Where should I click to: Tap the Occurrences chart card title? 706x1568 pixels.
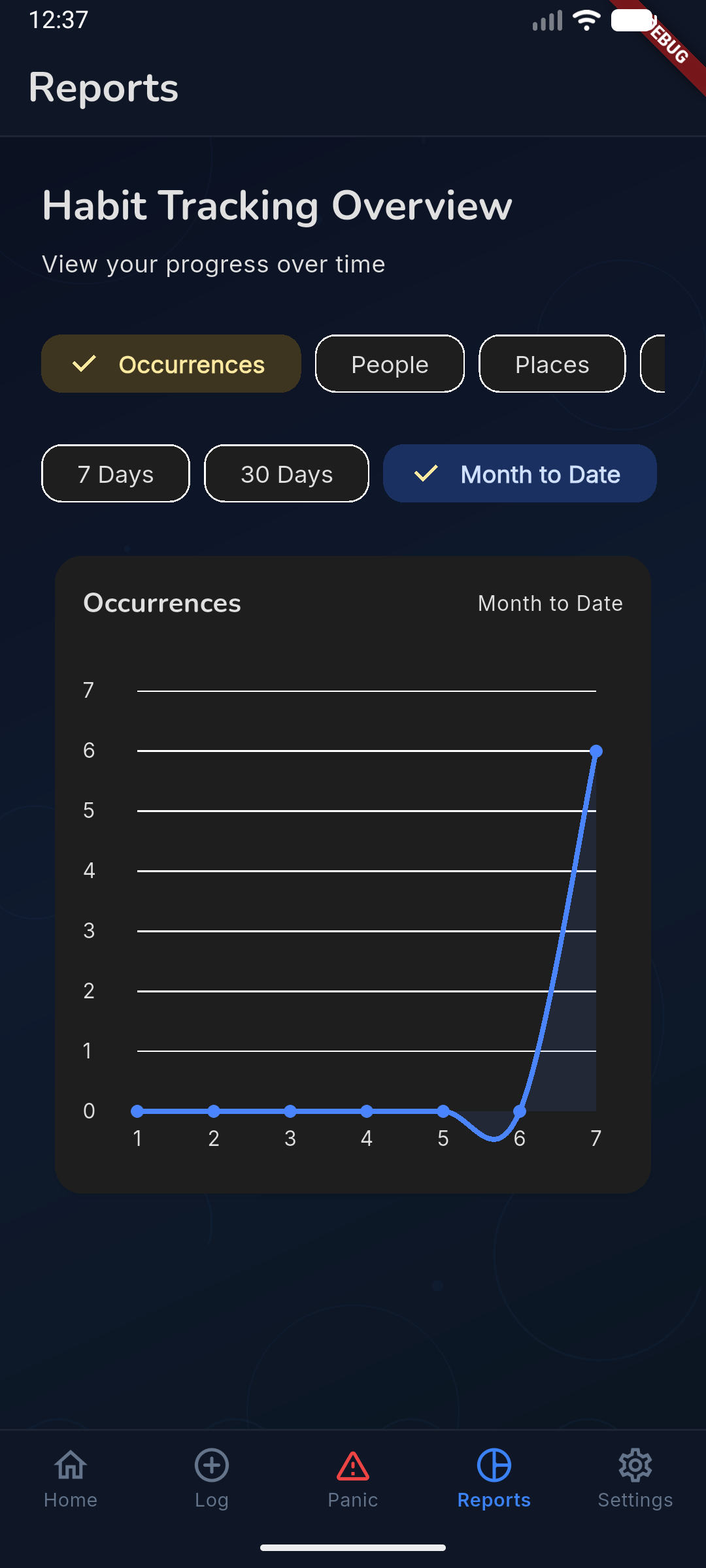coord(162,603)
